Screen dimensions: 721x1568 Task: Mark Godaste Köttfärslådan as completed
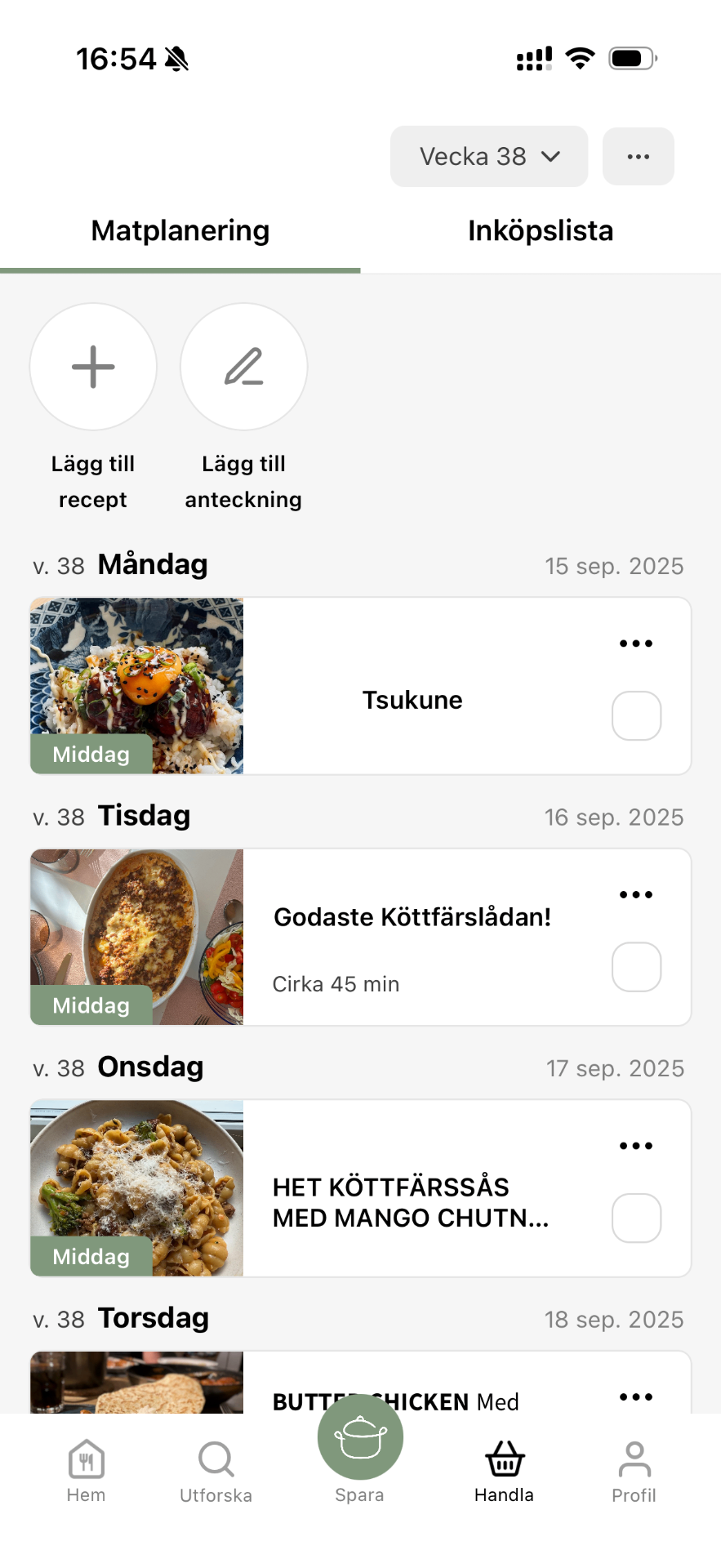636,966
